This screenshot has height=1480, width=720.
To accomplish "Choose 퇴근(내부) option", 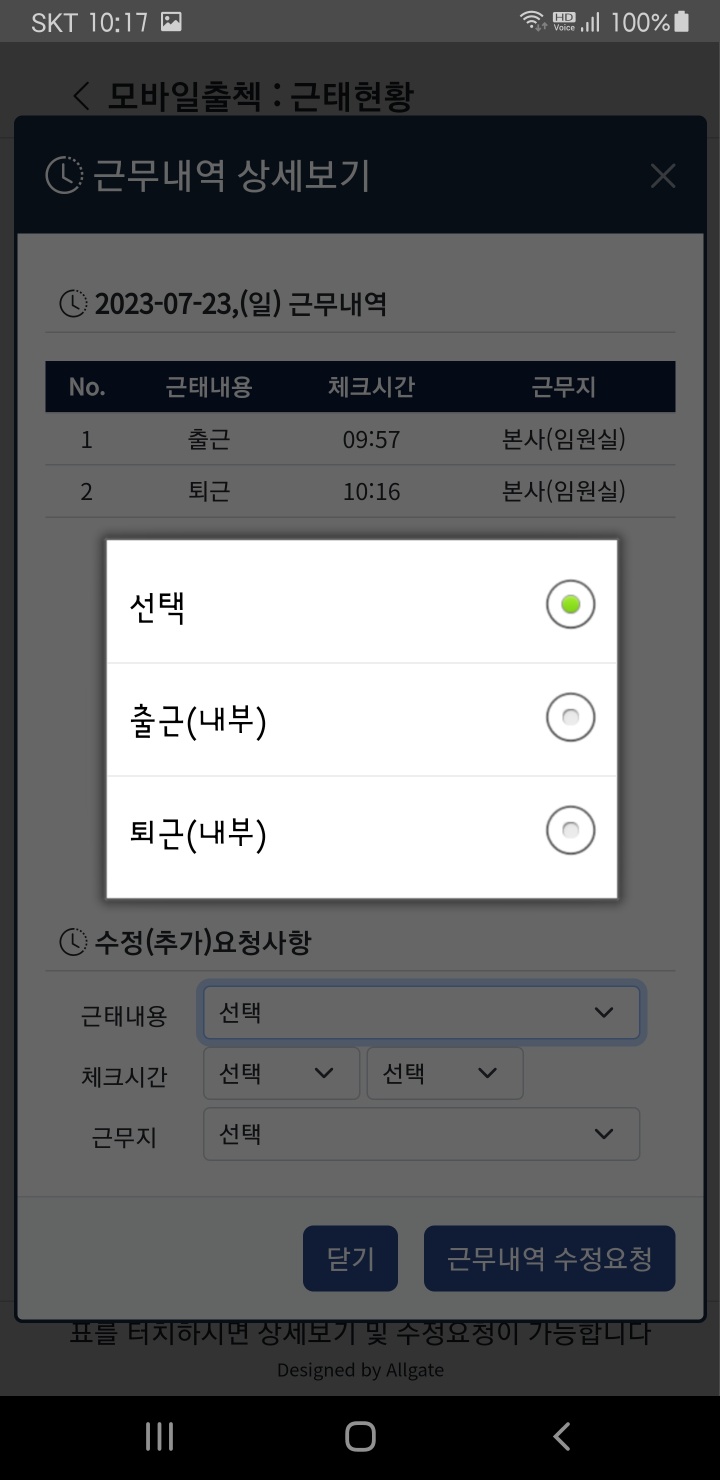I will pyautogui.click(x=362, y=832).
